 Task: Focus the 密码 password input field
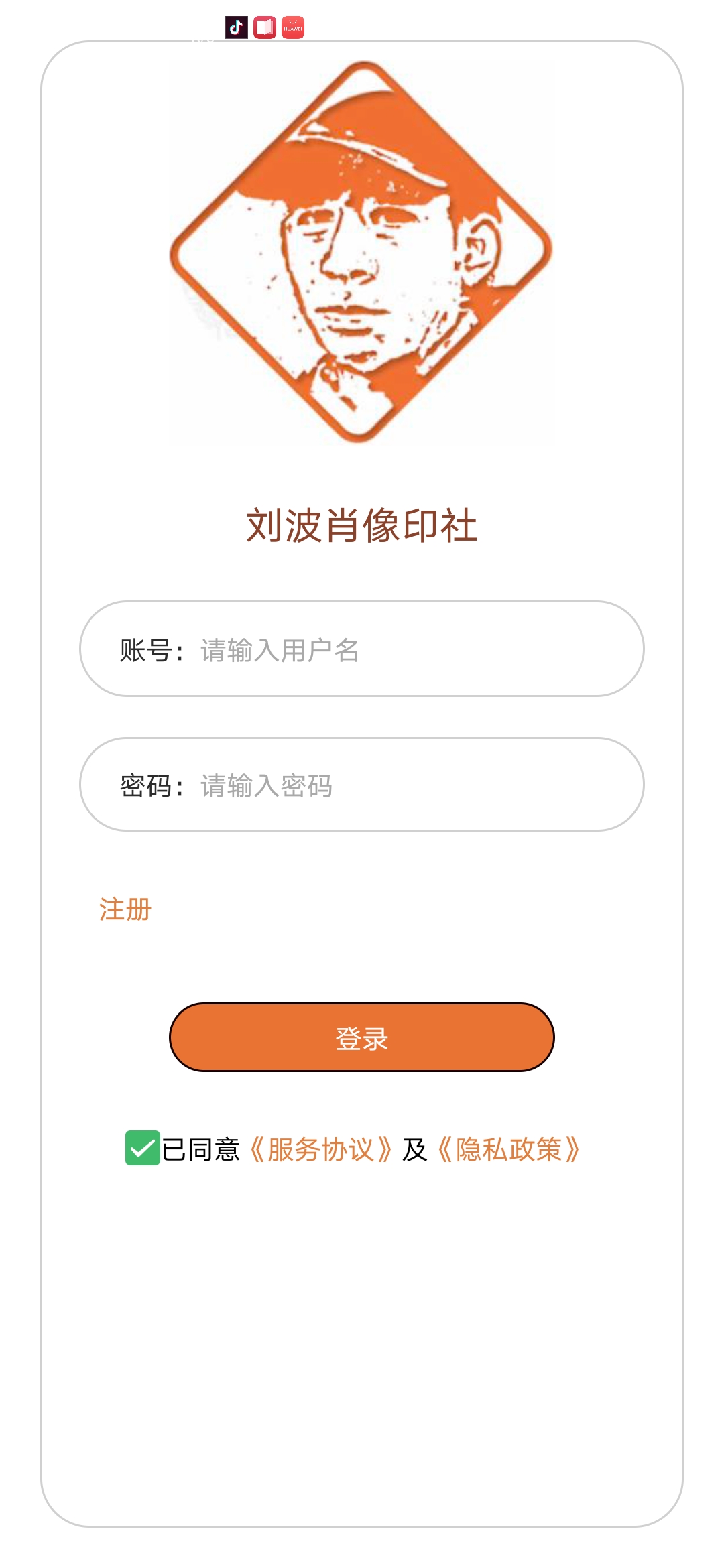[x=361, y=784]
